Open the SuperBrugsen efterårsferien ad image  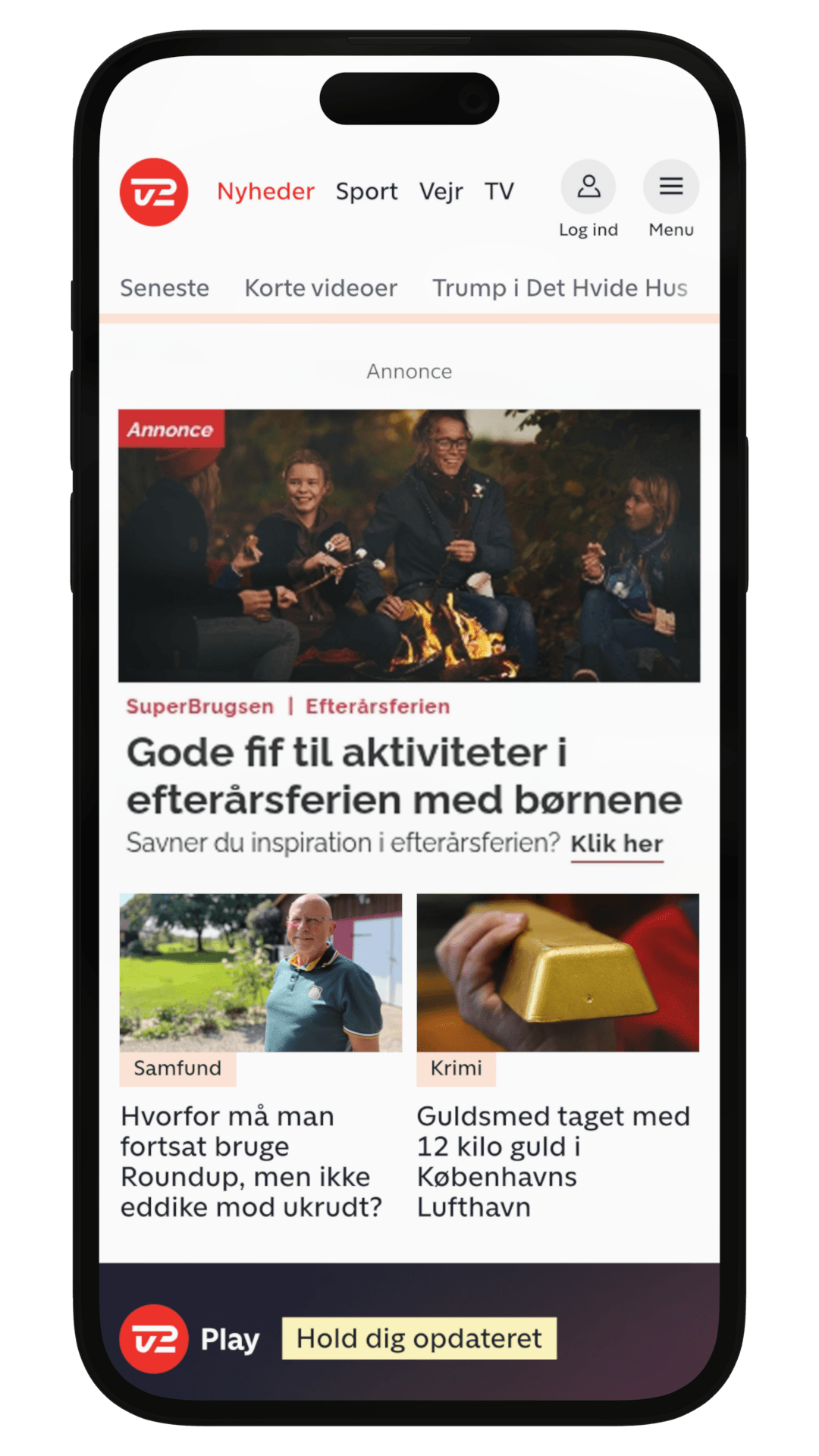coord(409,545)
